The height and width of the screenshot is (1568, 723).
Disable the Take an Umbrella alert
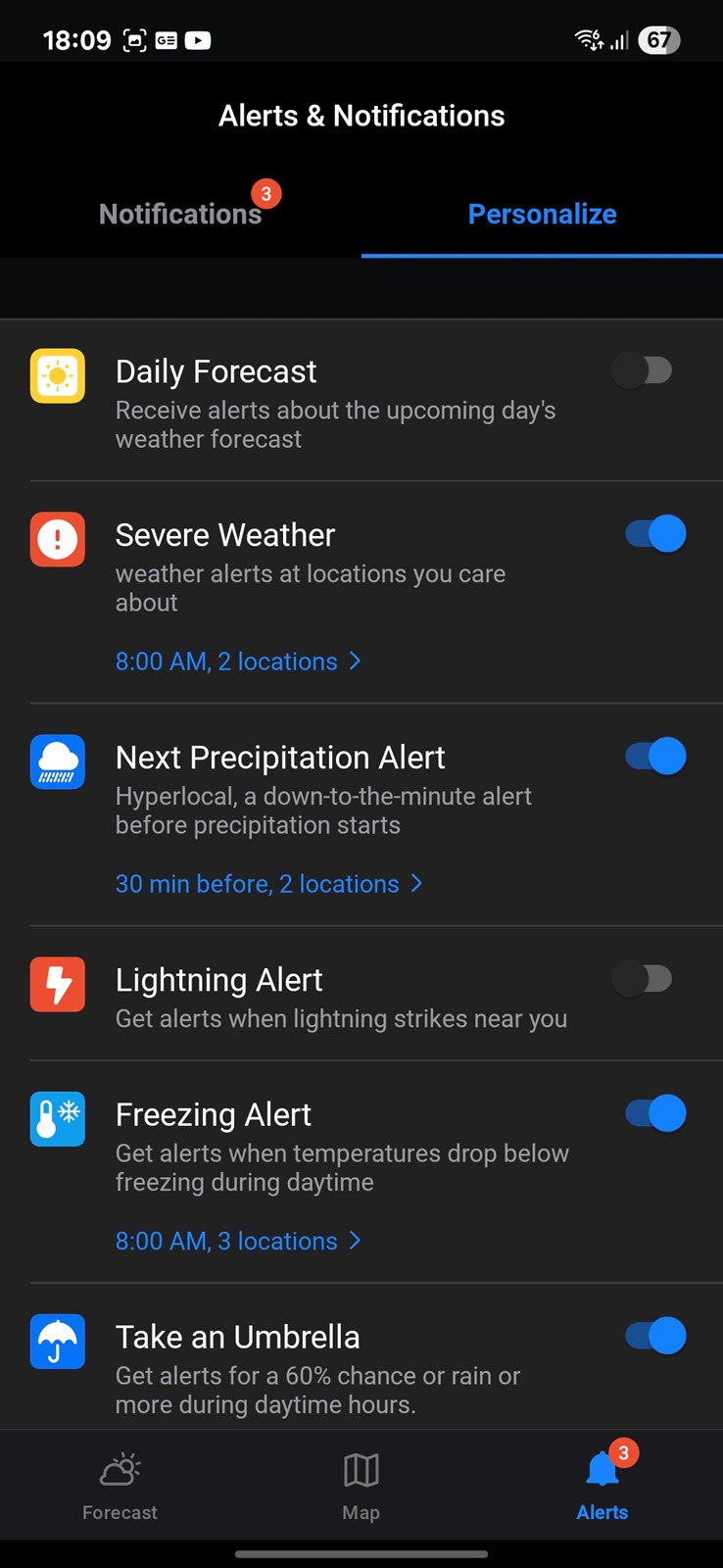tap(655, 1336)
